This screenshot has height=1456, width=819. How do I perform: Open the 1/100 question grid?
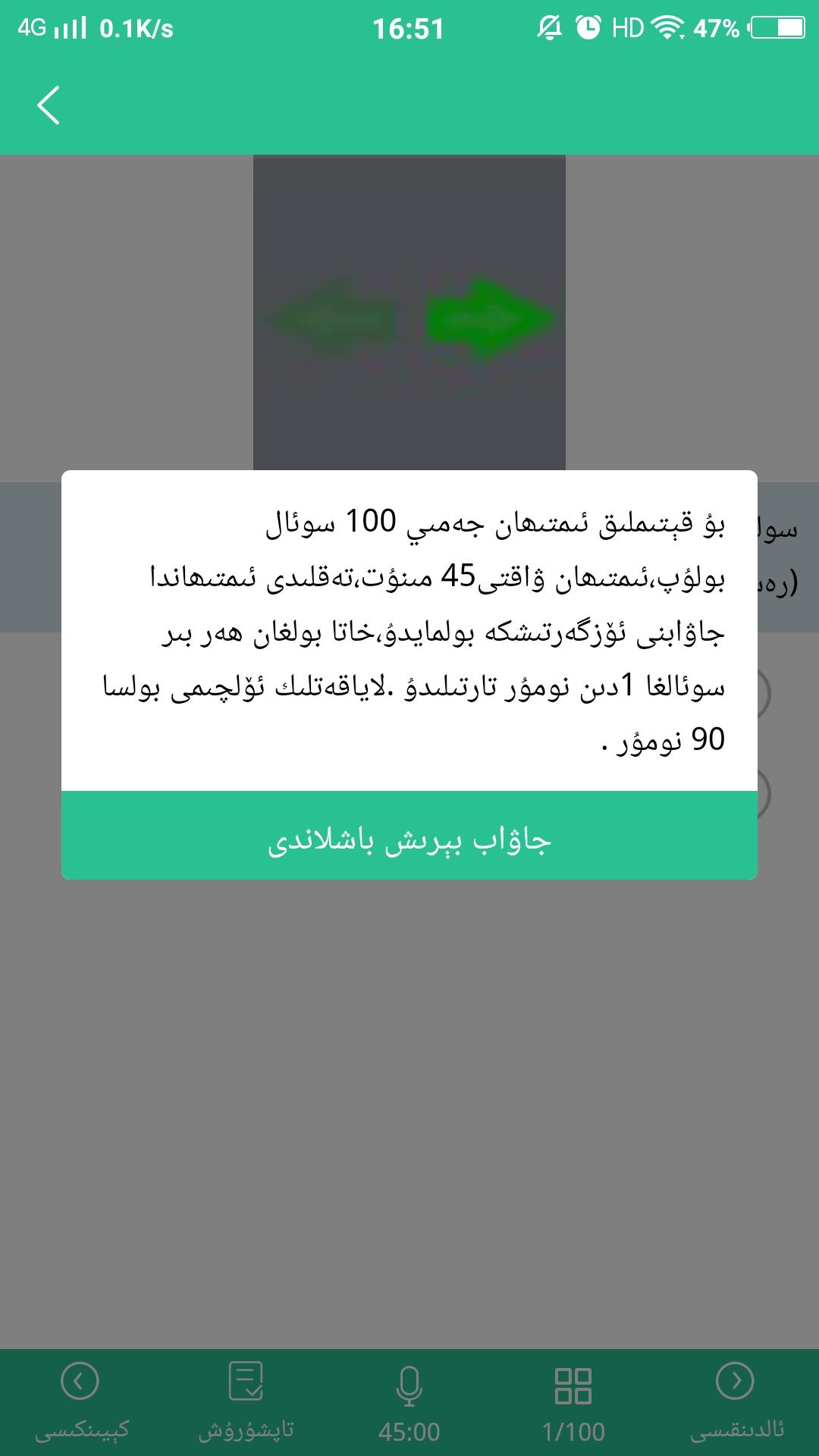(x=573, y=1400)
